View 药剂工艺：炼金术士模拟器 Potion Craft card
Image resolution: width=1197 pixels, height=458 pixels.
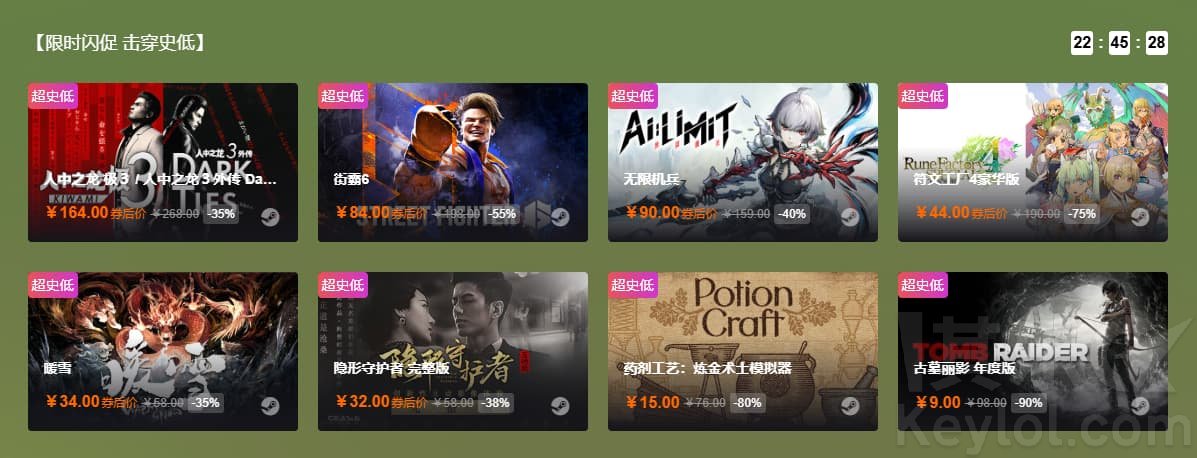742,350
